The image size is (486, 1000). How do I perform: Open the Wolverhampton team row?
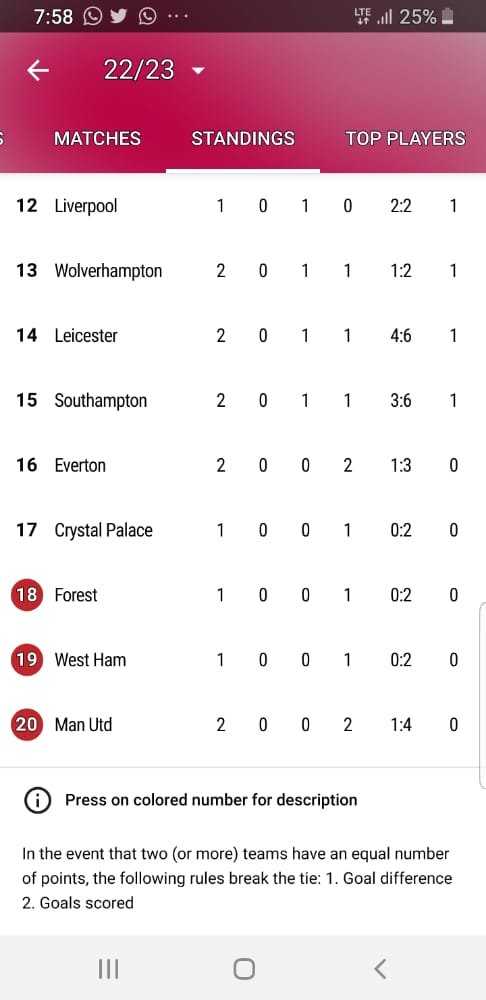[x=243, y=271]
